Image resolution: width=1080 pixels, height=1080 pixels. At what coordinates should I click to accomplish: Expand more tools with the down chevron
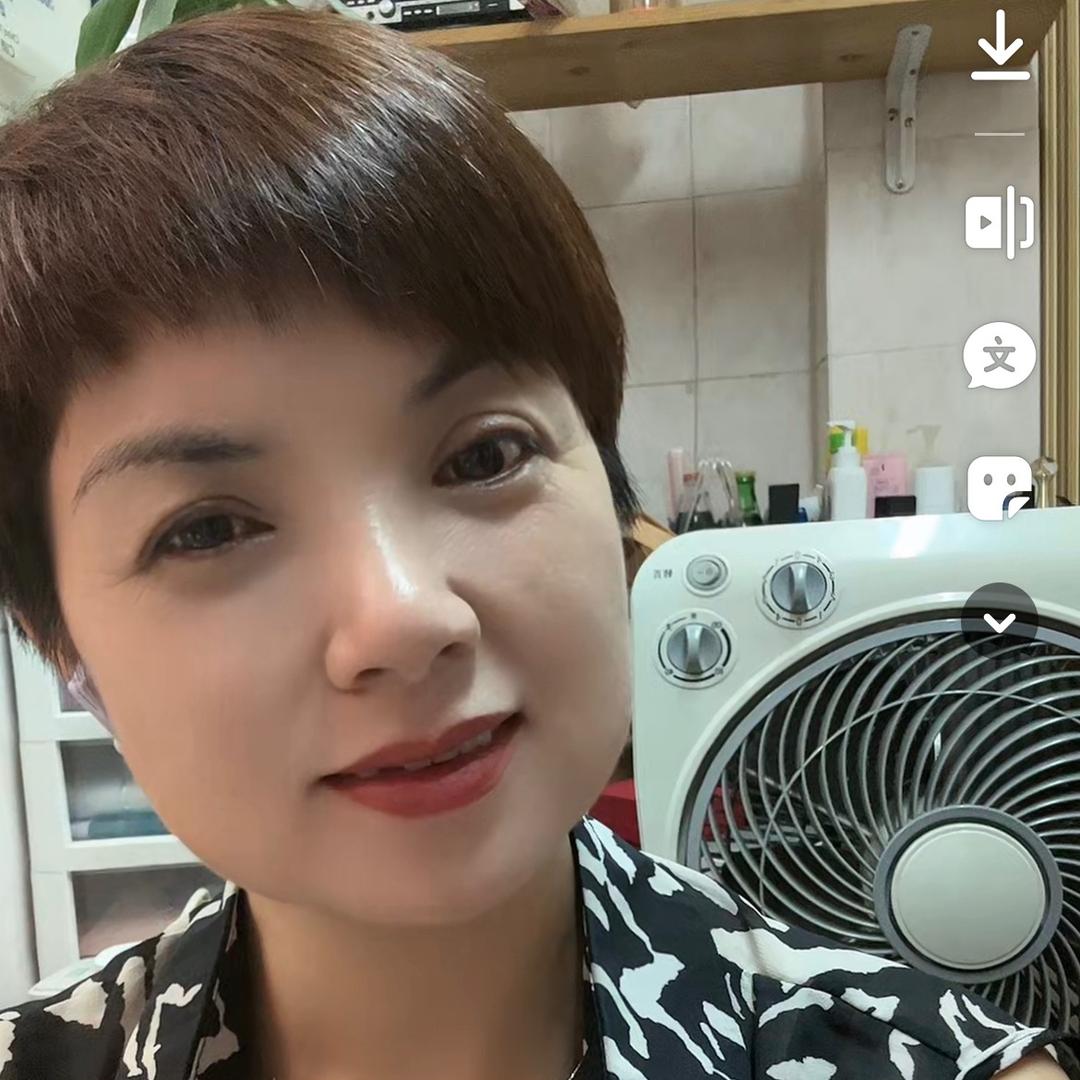[x=999, y=622]
